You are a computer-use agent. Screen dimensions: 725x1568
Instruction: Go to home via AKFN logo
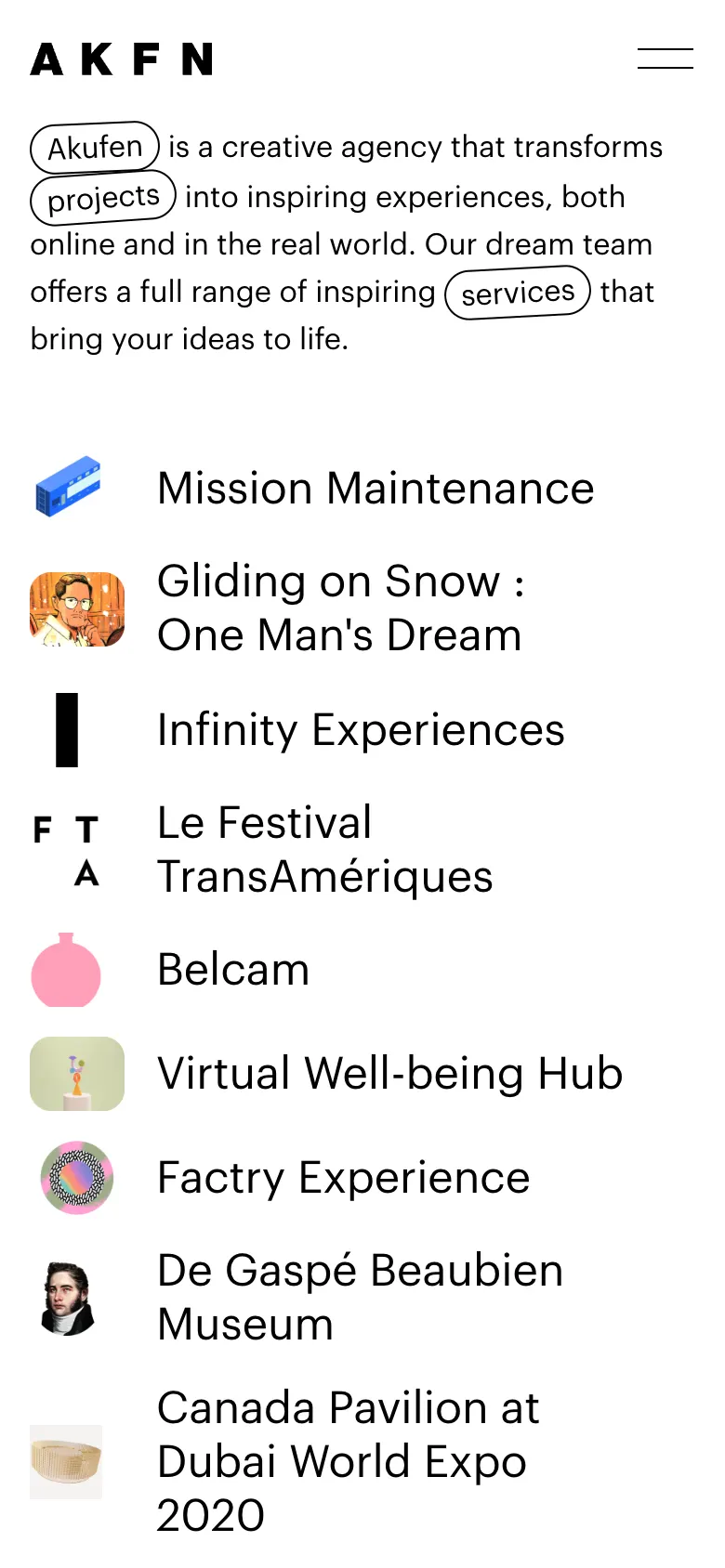(x=122, y=59)
